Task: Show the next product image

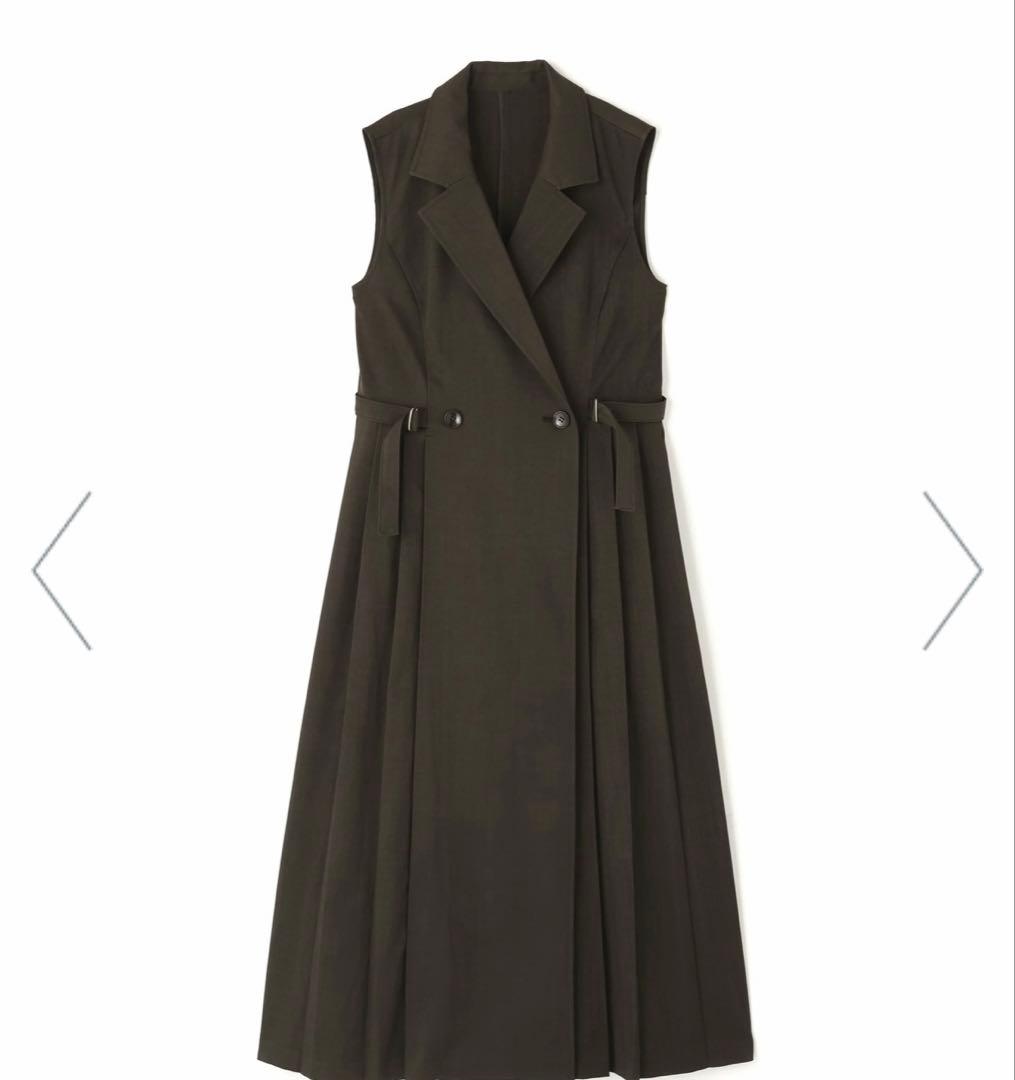Action: tap(951, 571)
